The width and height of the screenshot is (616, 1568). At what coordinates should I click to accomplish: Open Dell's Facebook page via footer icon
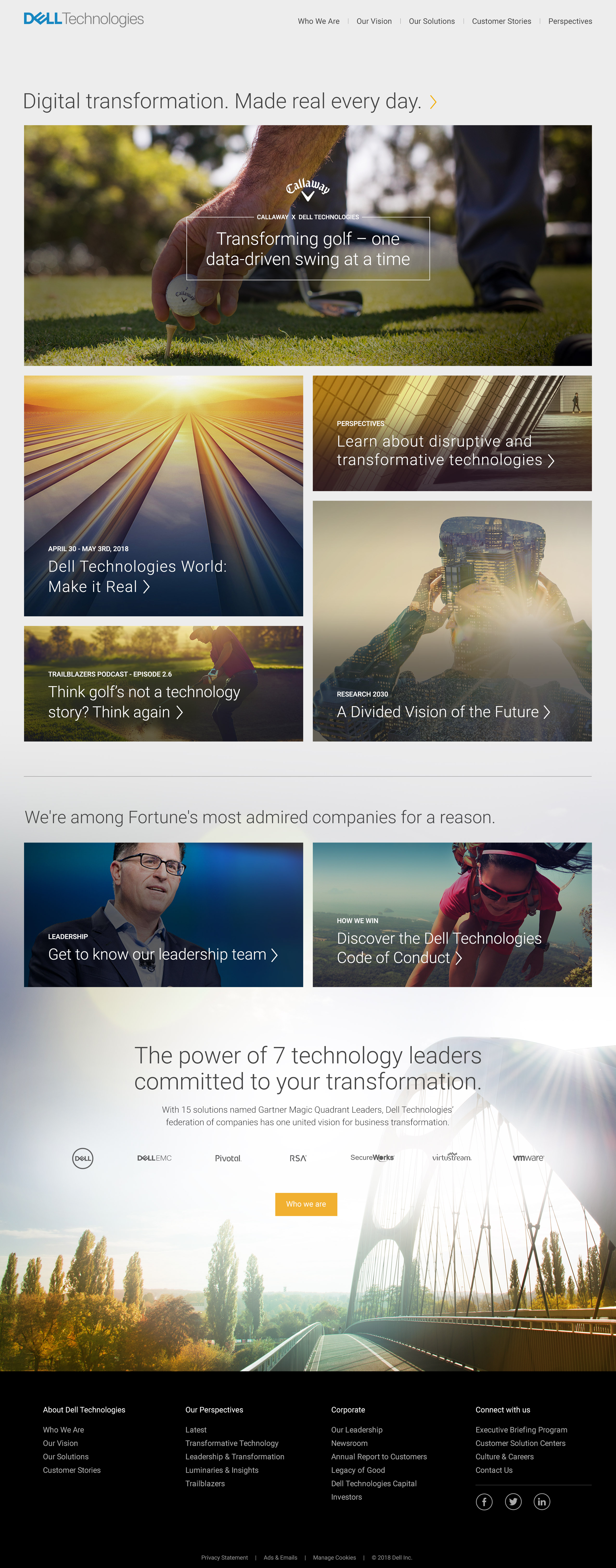pos(484,1502)
